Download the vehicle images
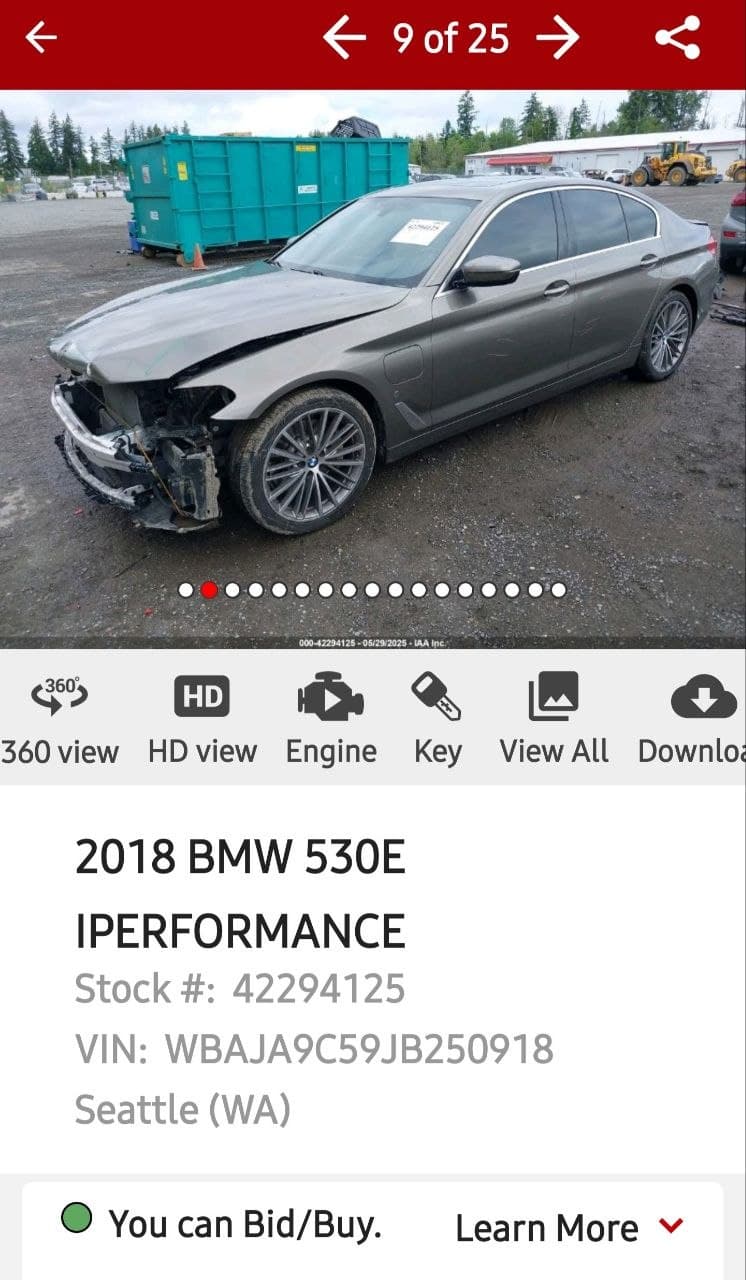The height and width of the screenshot is (1280, 746). [x=700, y=718]
